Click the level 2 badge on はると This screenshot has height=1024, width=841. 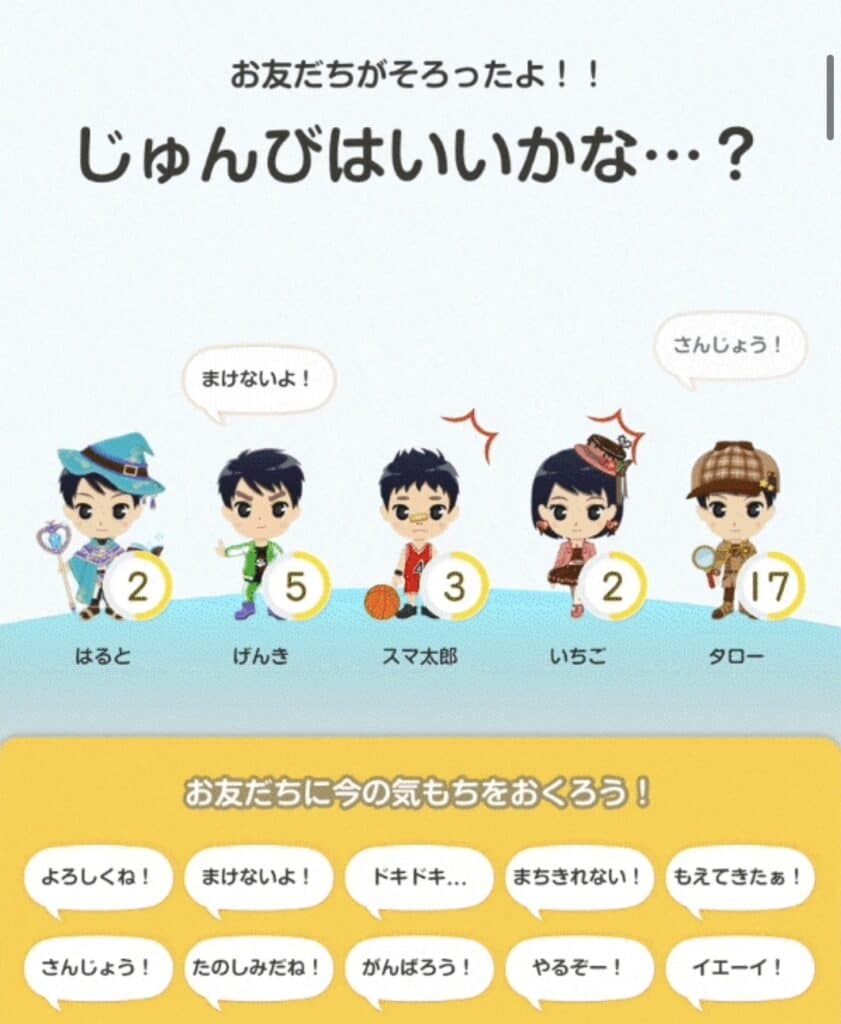pos(140,583)
